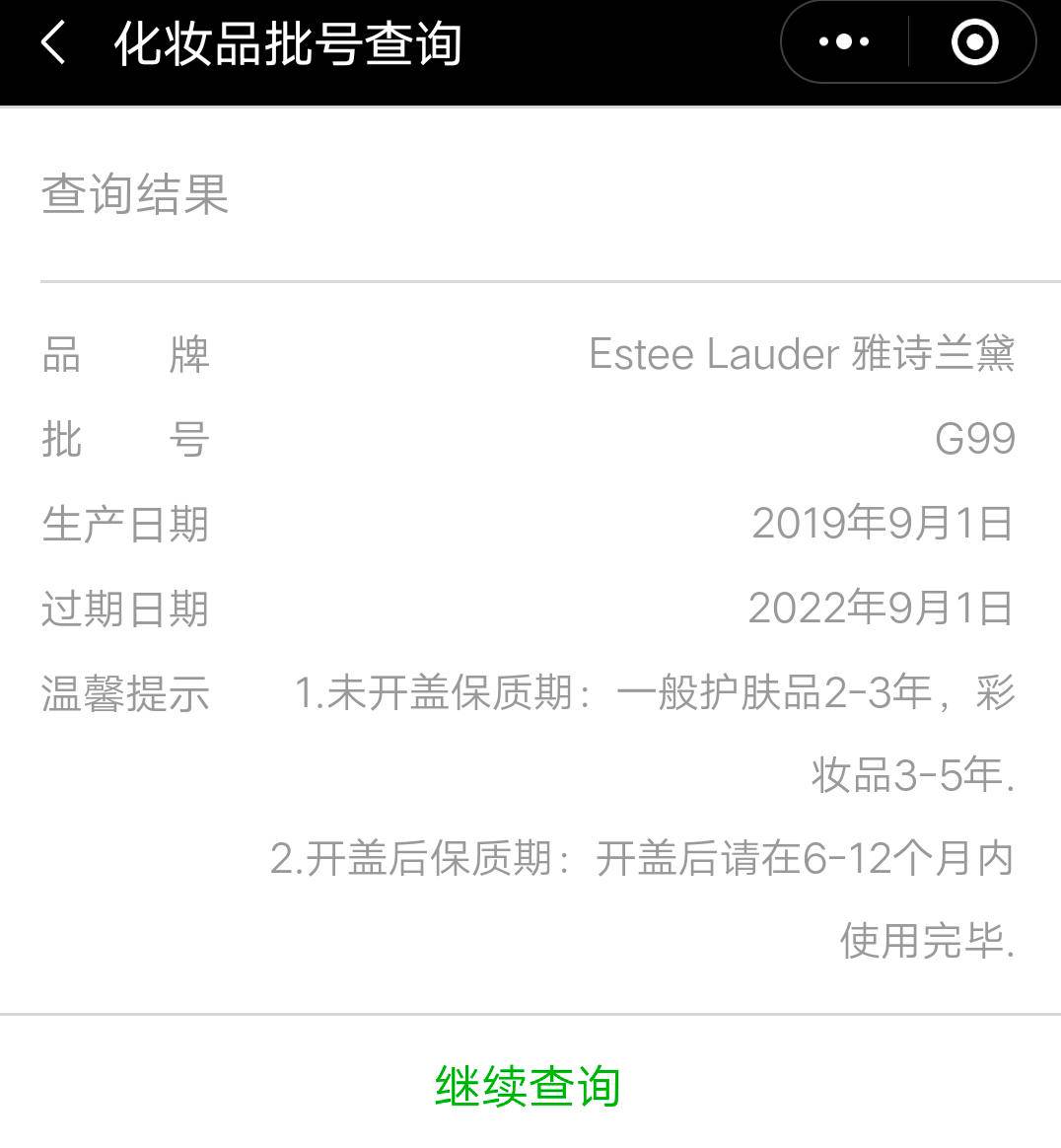Select the 生产日期 production date label
The image size is (1061, 1148).
click(x=123, y=526)
